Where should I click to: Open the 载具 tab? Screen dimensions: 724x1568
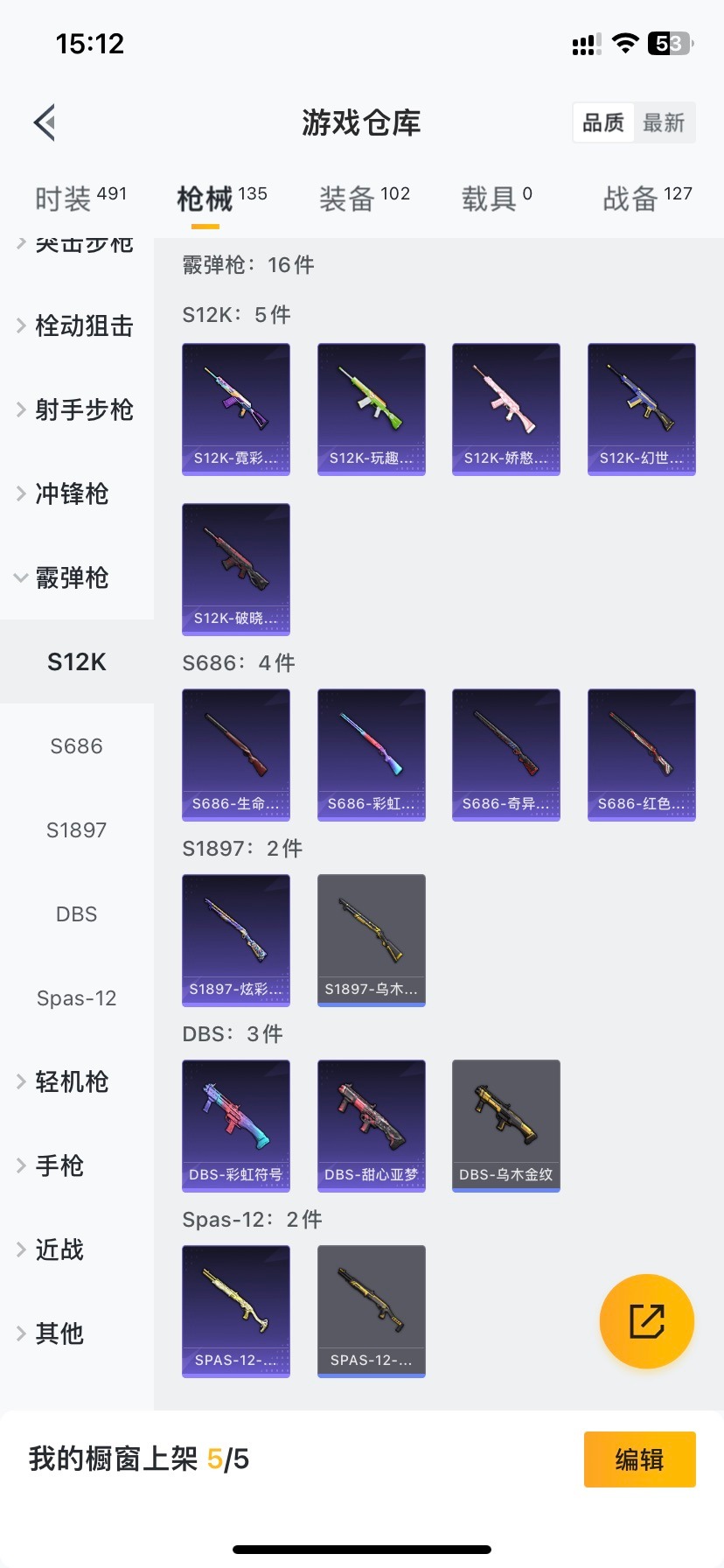[496, 198]
